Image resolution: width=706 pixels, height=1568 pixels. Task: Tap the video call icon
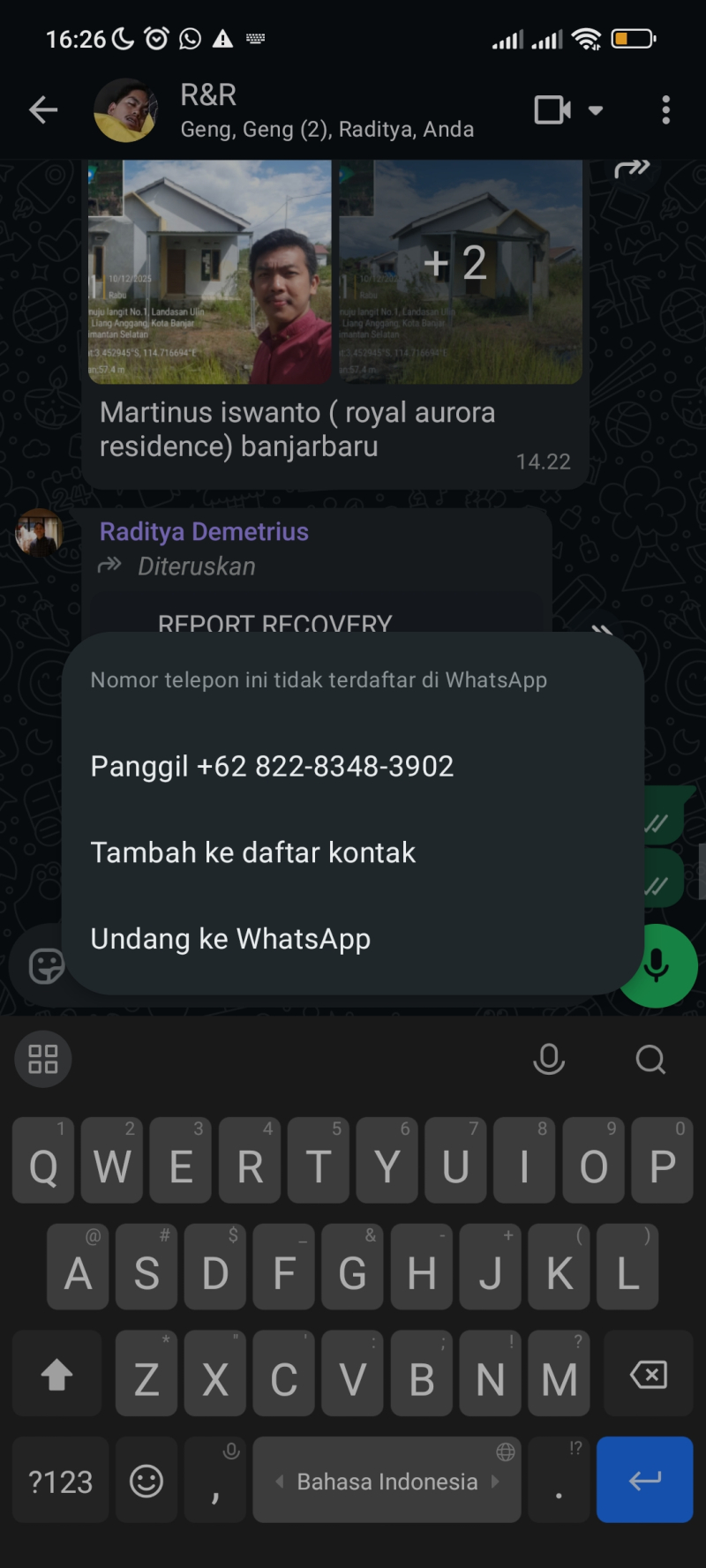point(552,109)
